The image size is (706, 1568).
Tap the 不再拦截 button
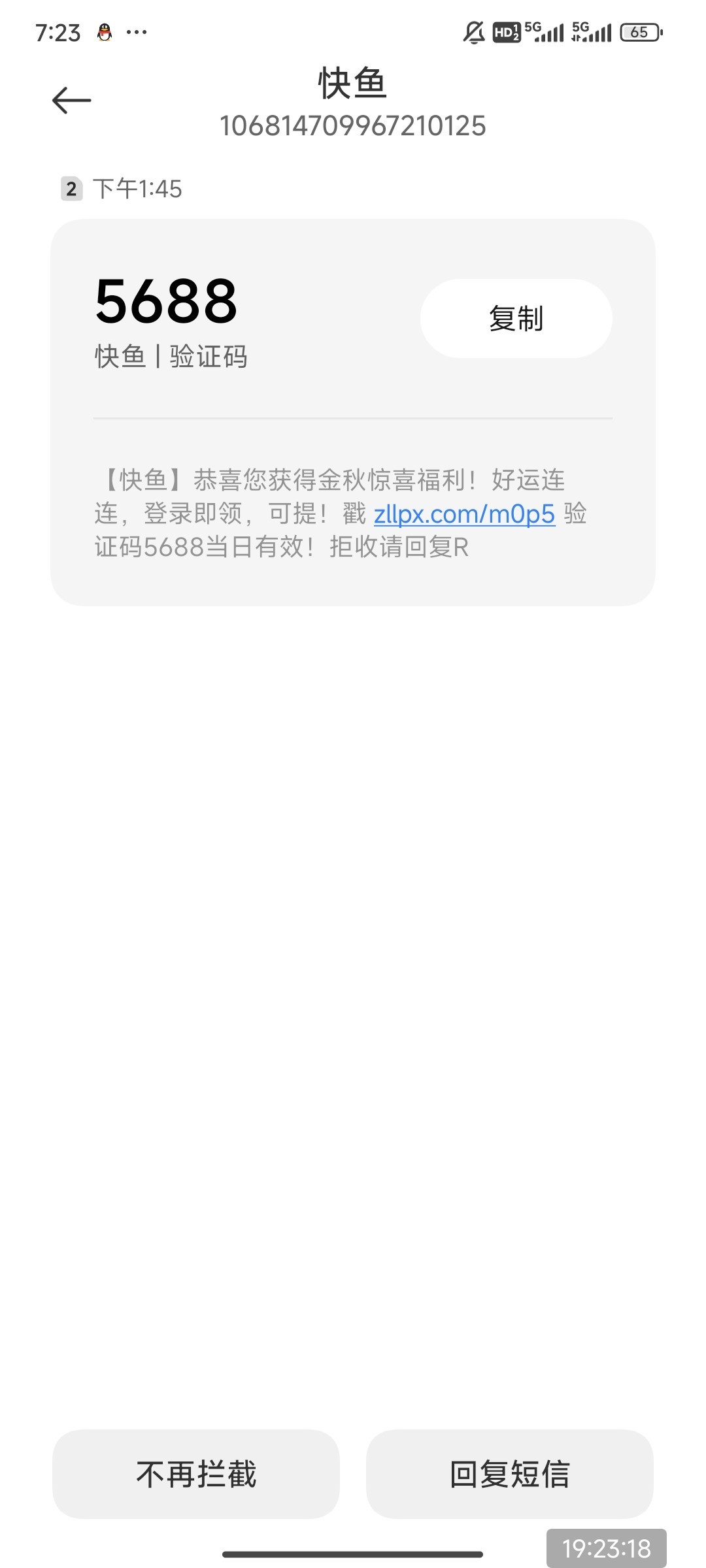click(x=196, y=1474)
